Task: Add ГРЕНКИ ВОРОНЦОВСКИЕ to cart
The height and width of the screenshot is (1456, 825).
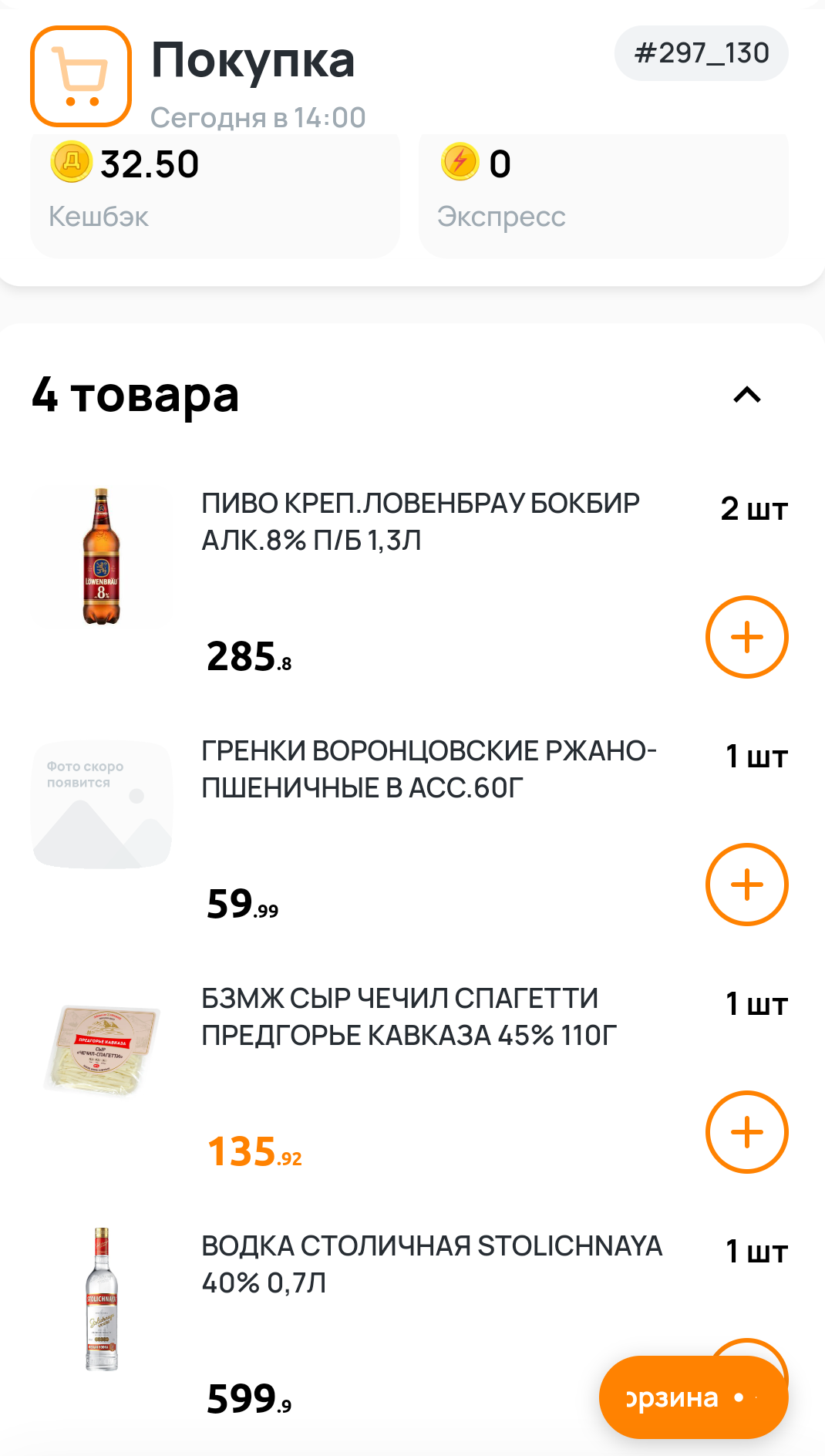Action: (746, 885)
